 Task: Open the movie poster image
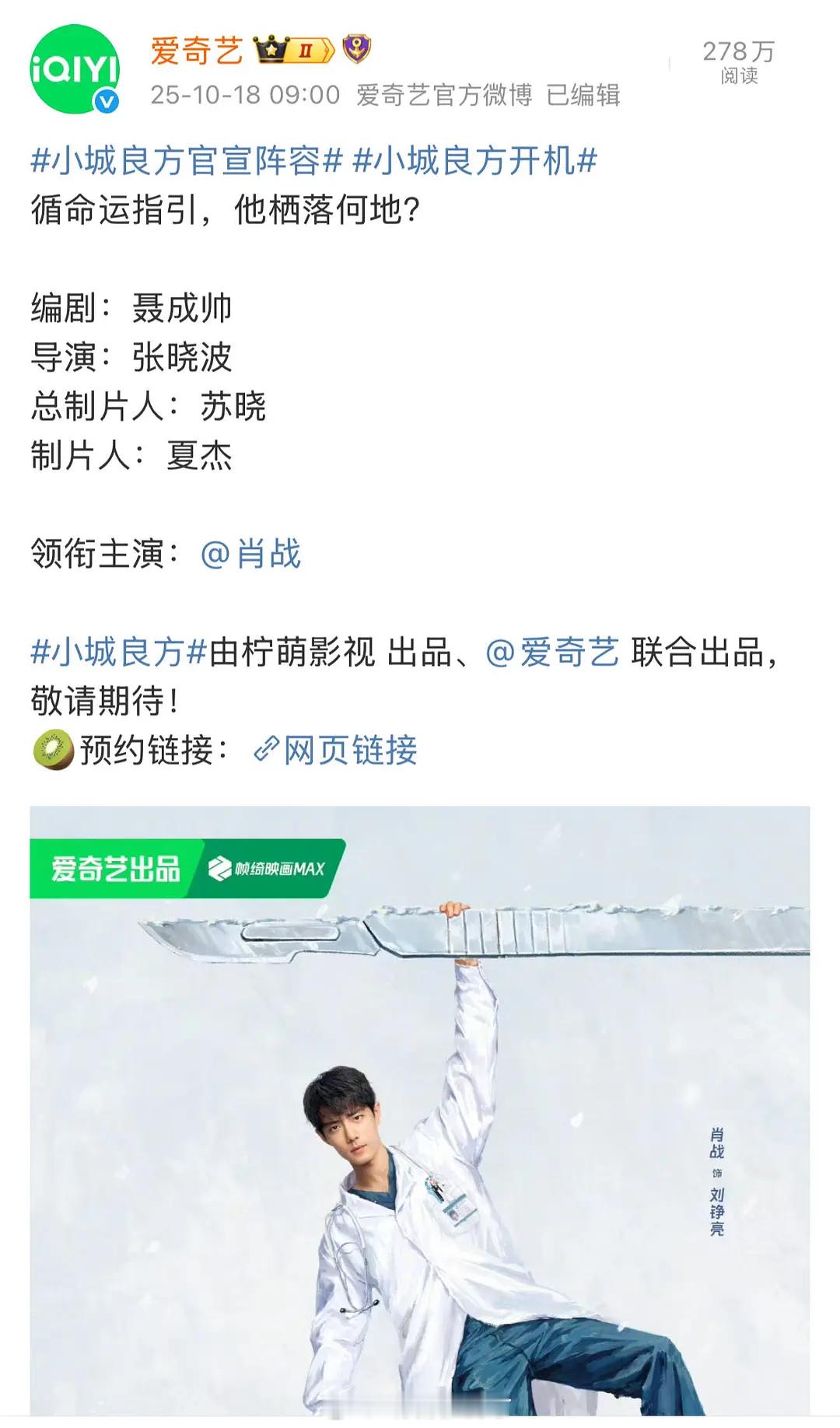pos(420,1112)
